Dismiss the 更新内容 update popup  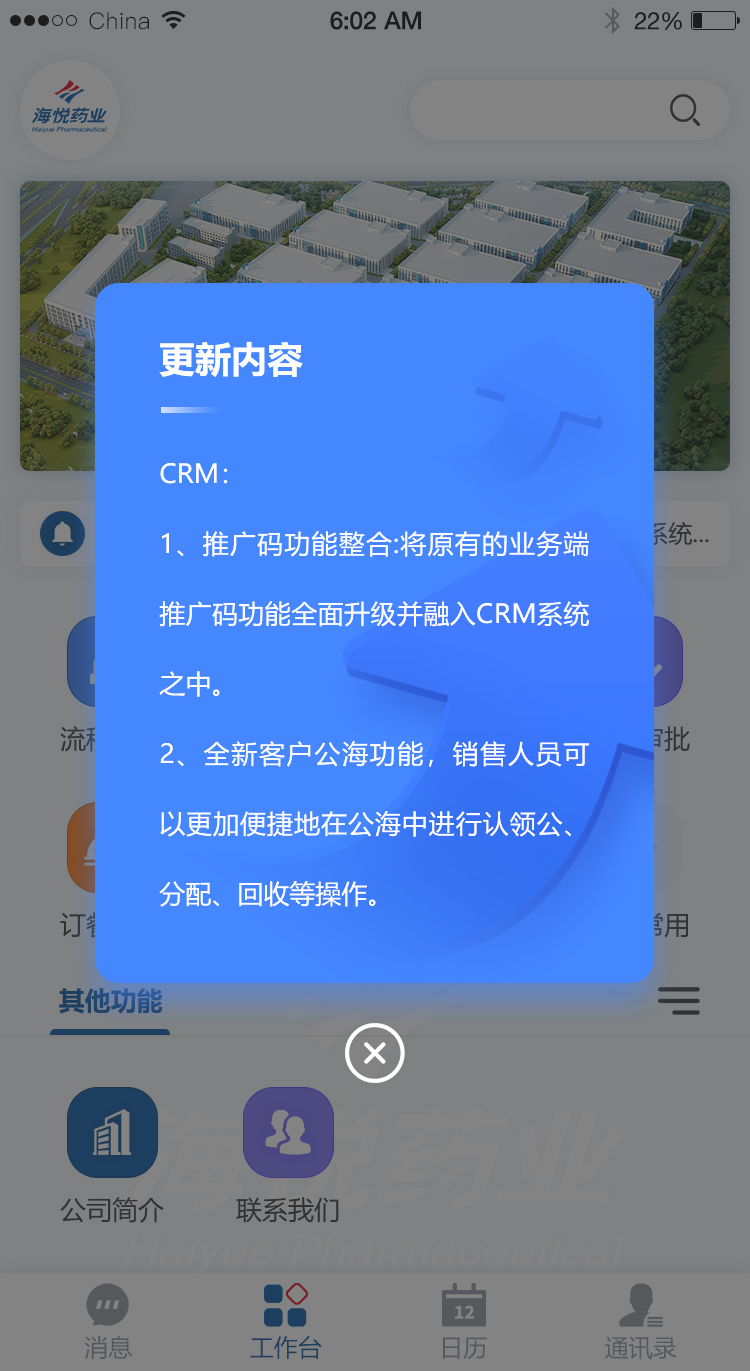tap(374, 1053)
